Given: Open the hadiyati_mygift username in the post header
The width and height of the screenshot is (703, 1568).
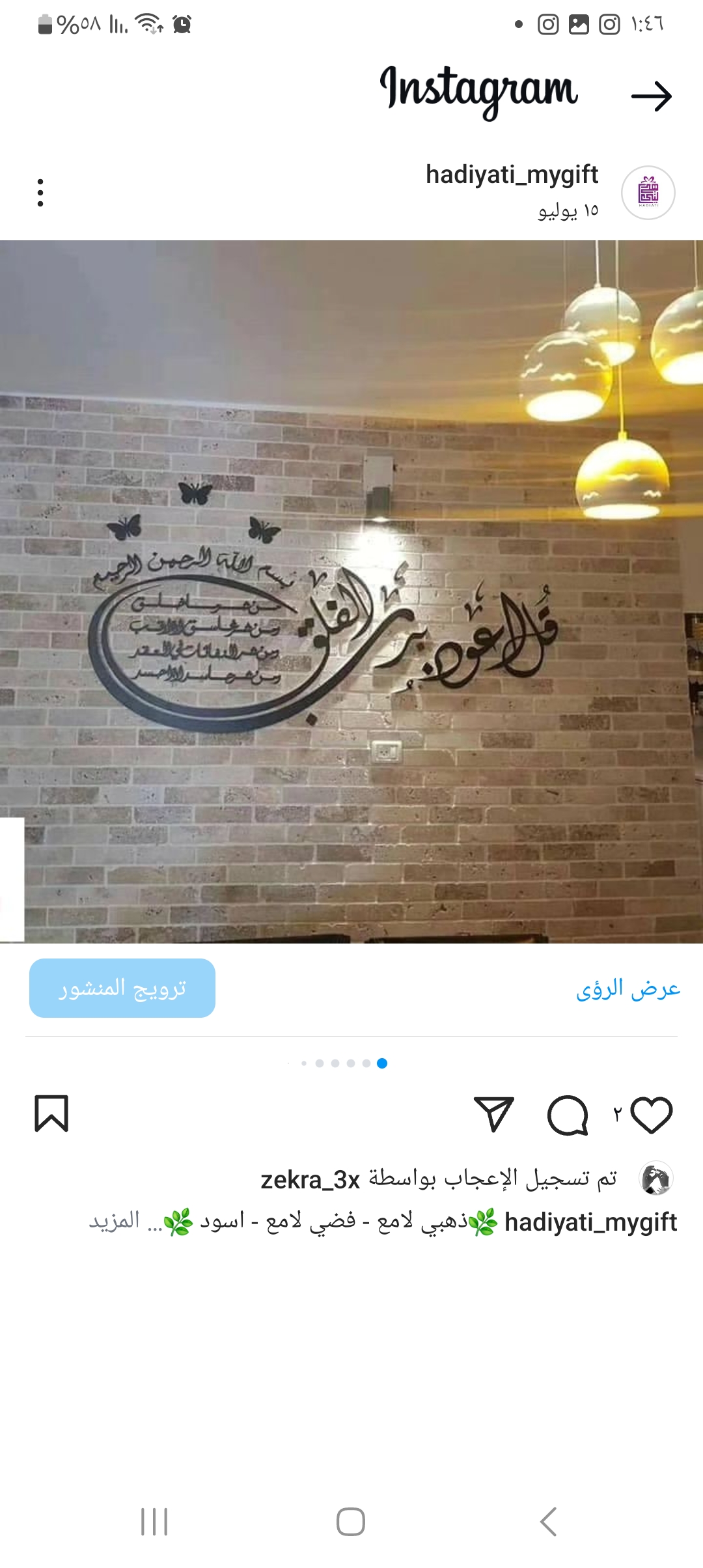Looking at the screenshot, I should point(512,175).
